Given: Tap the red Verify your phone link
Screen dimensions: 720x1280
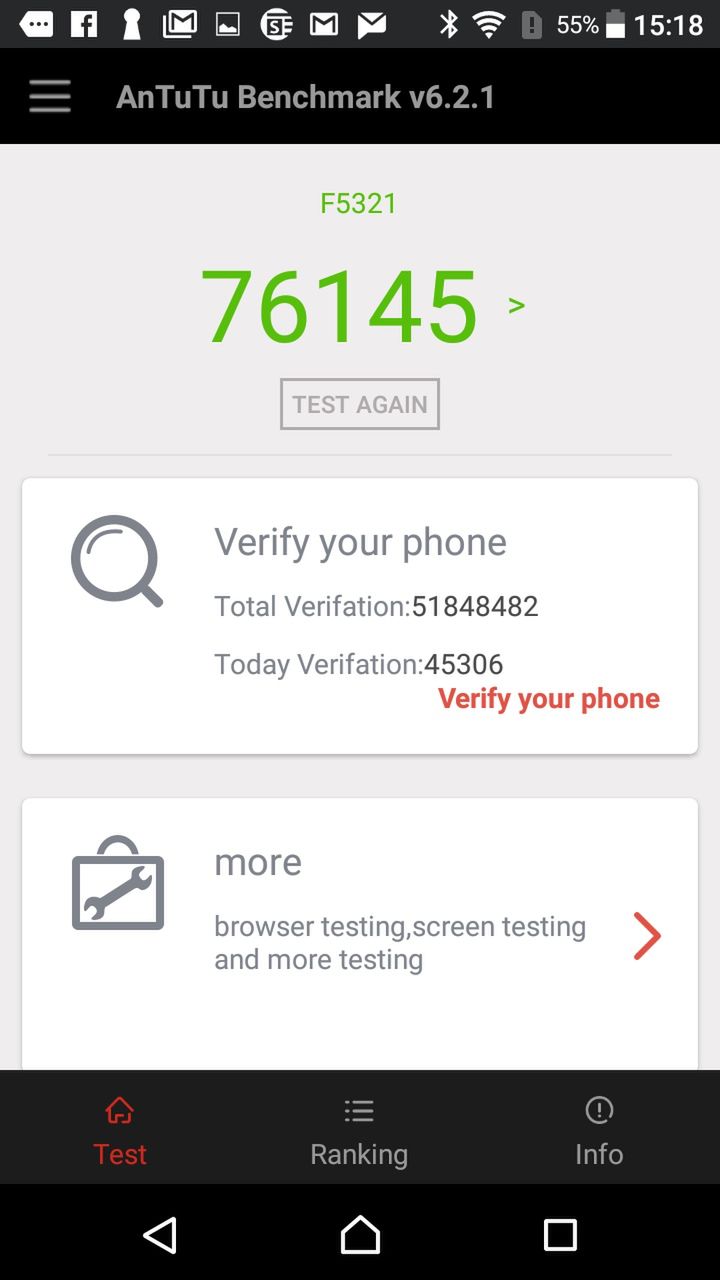Looking at the screenshot, I should (x=548, y=698).
